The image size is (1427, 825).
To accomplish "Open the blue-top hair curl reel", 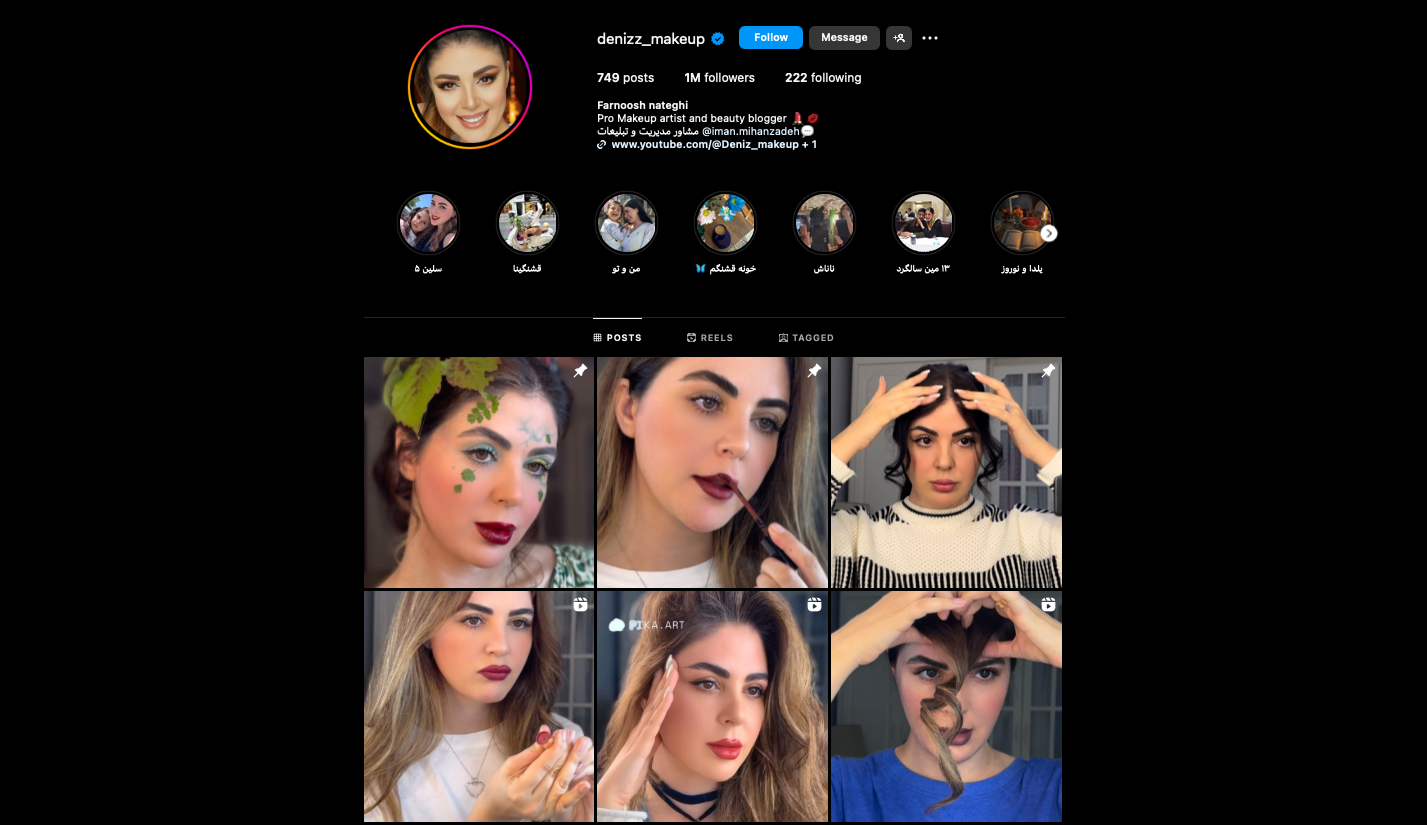I will (946, 706).
